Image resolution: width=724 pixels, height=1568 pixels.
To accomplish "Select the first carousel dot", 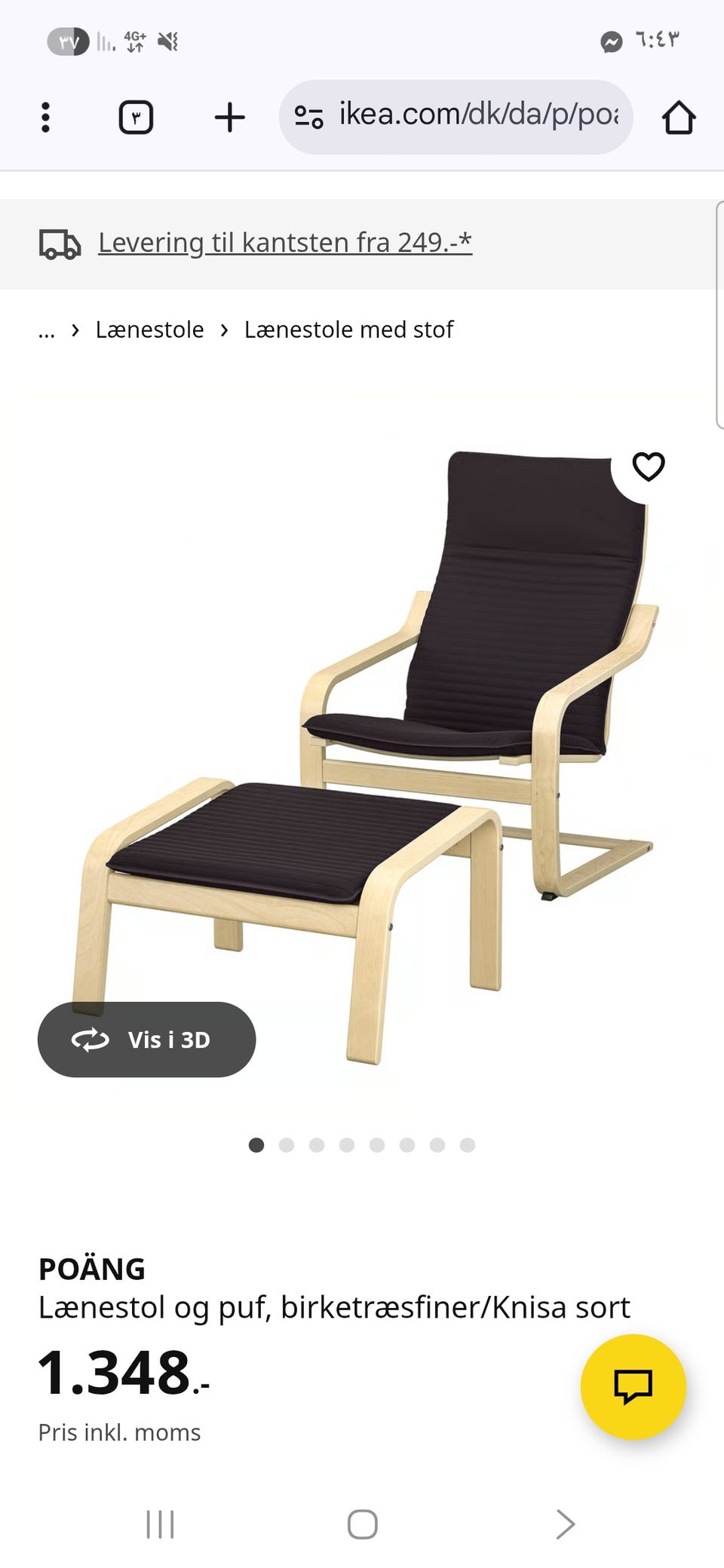I will [257, 1145].
